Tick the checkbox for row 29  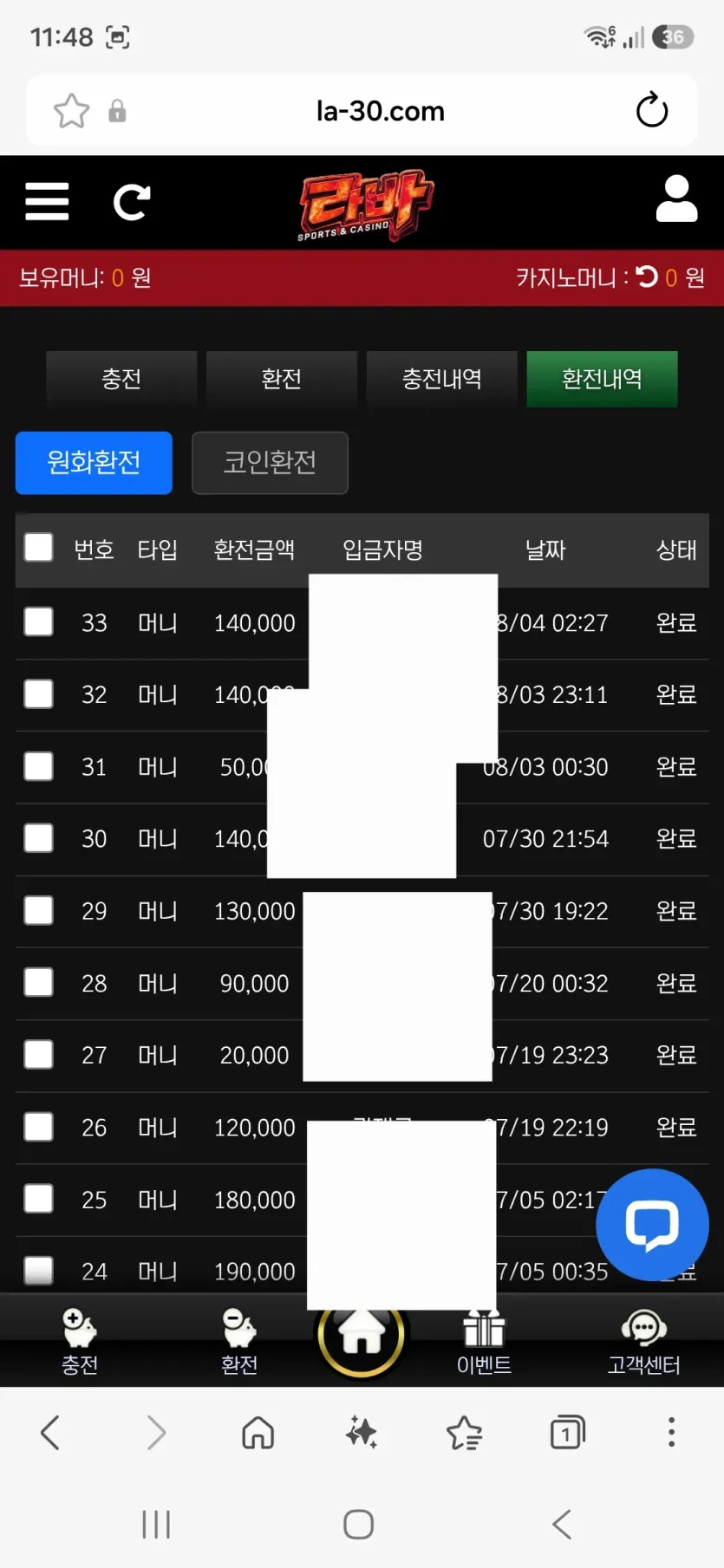tap(39, 910)
